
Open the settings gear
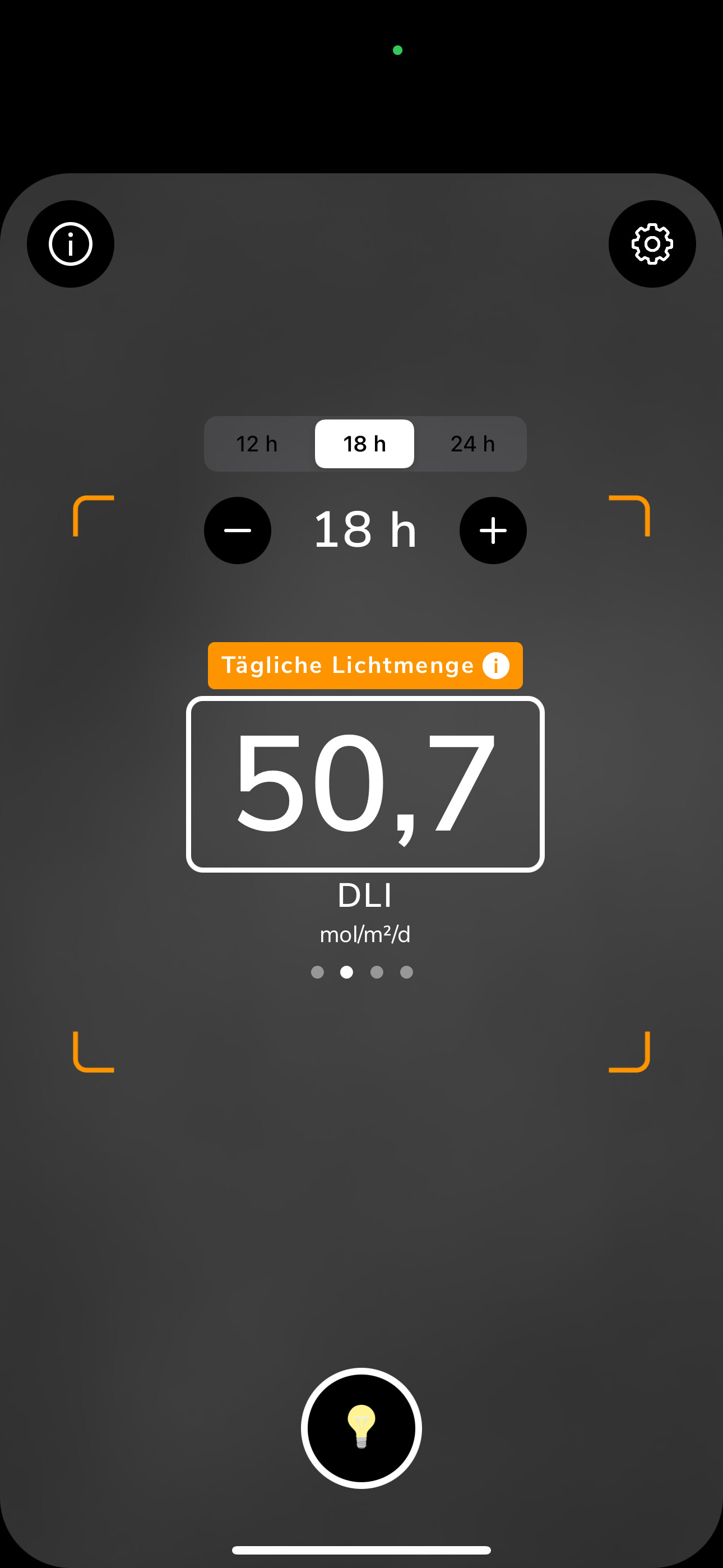tap(652, 244)
